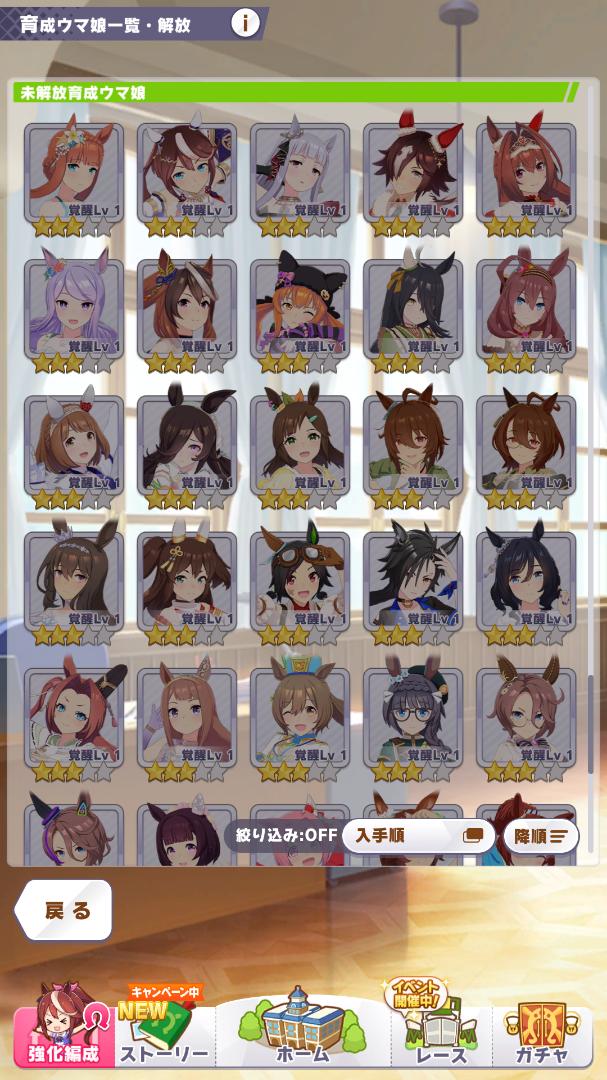Open the 入手順 sort order selector
Screen dimensions: 607x1080
[418, 835]
